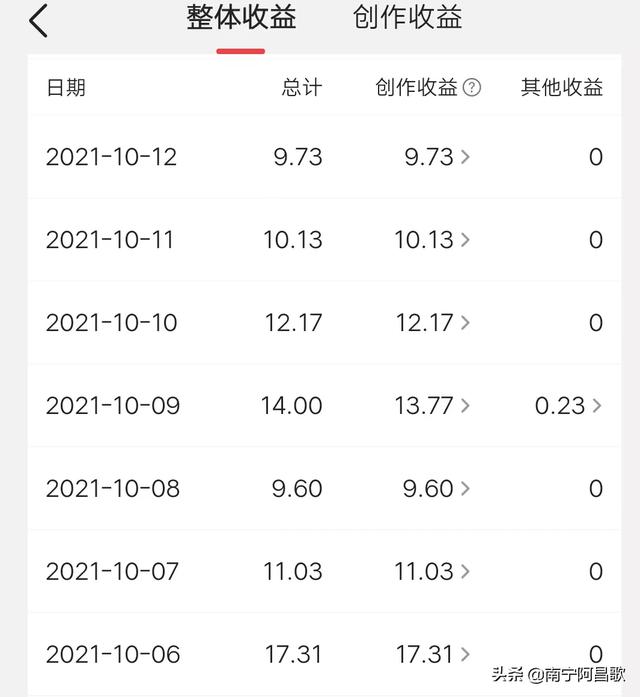Viewport: 640px width, 697px height.
Task: Select the 整体收益 tab
Action: pyautogui.click(x=241, y=18)
